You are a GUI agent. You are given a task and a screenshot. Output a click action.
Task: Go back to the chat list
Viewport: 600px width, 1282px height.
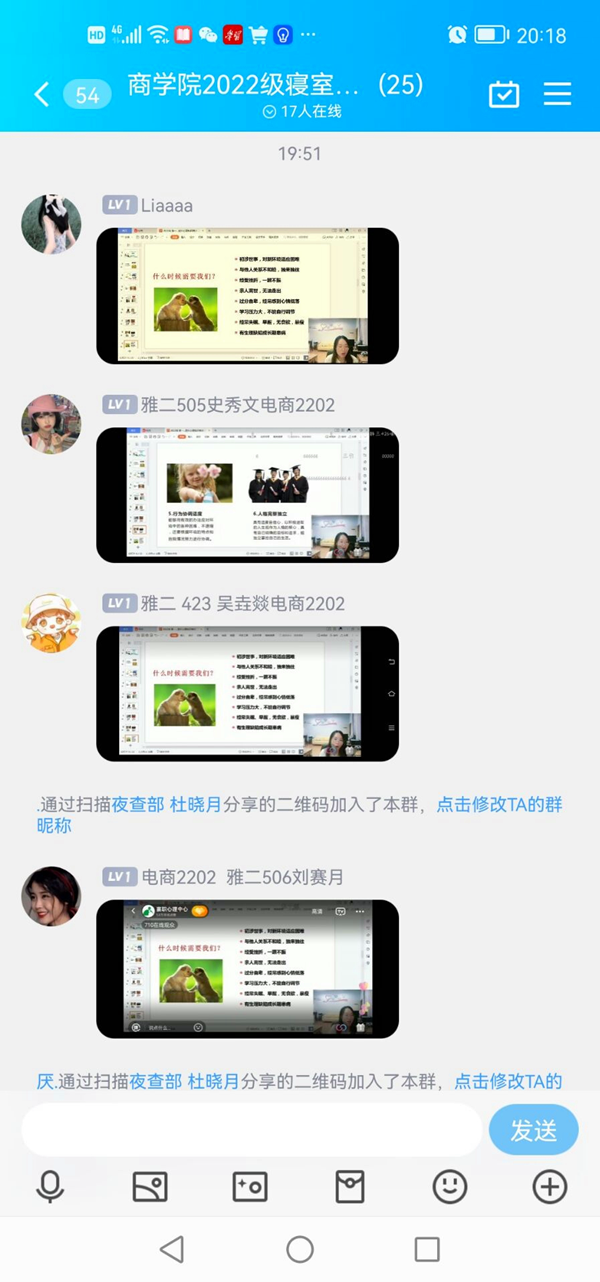(x=41, y=95)
